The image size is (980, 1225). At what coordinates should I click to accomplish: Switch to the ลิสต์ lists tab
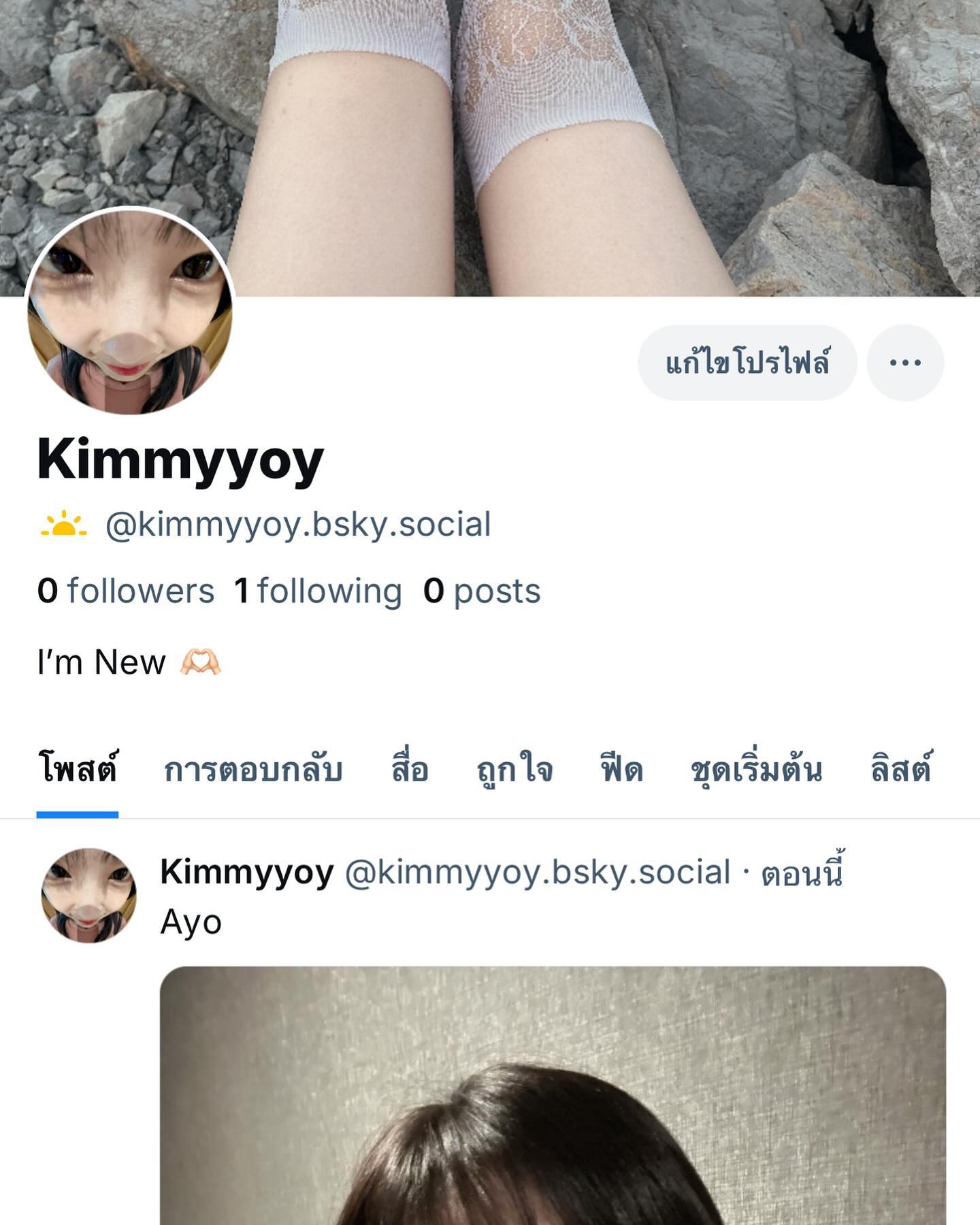900,770
